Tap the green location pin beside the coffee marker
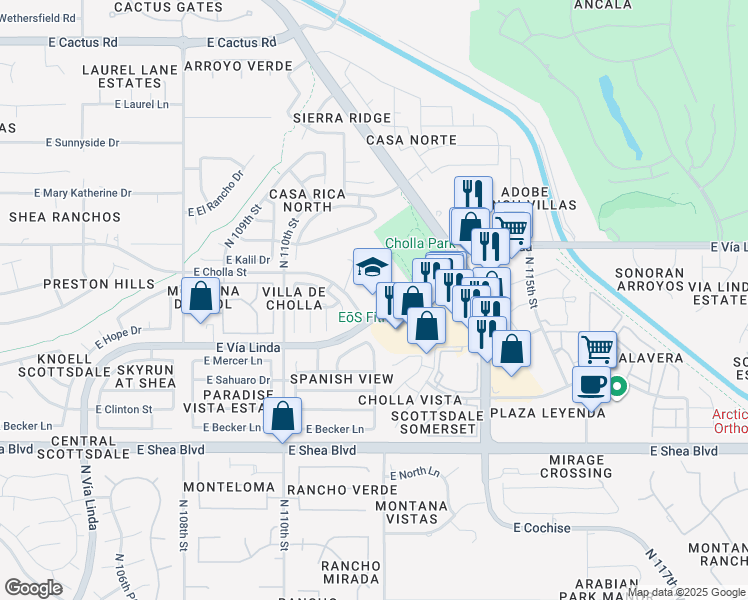Viewport: 748px width, 600px height. pos(617,387)
